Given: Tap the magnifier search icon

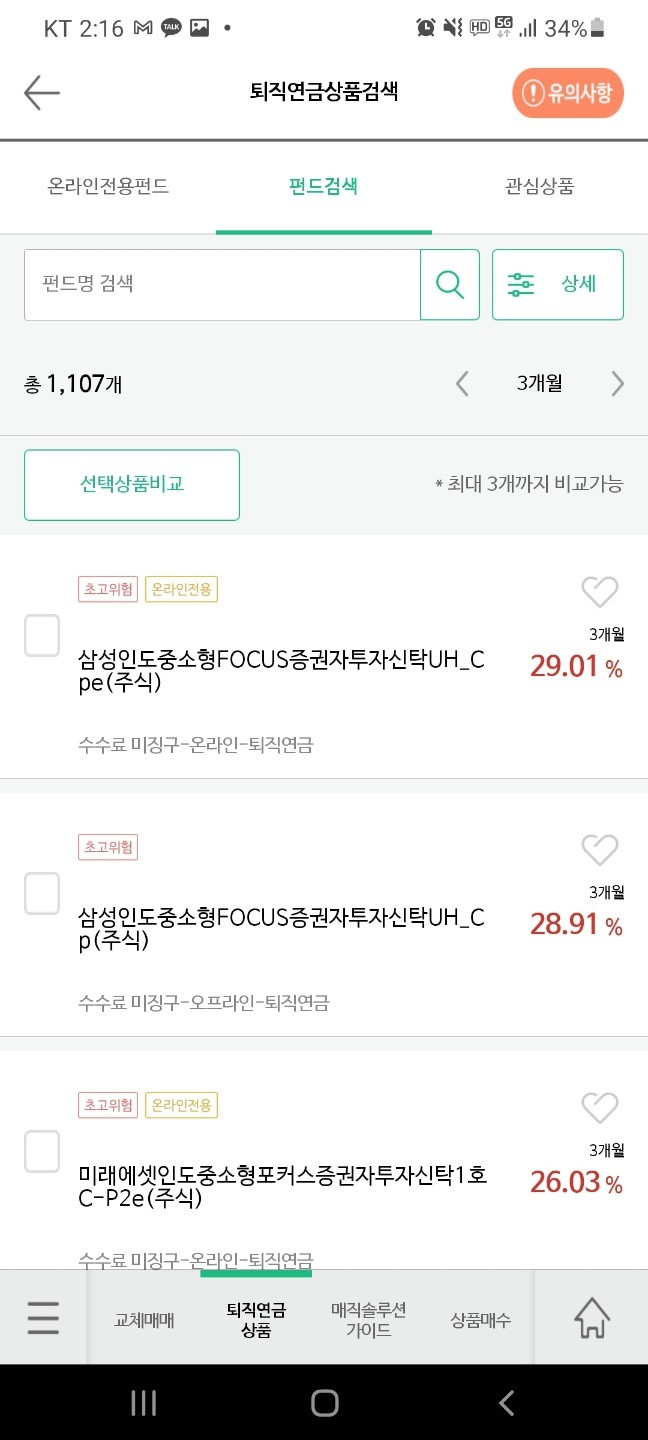Looking at the screenshot, I should coord(450,285).
